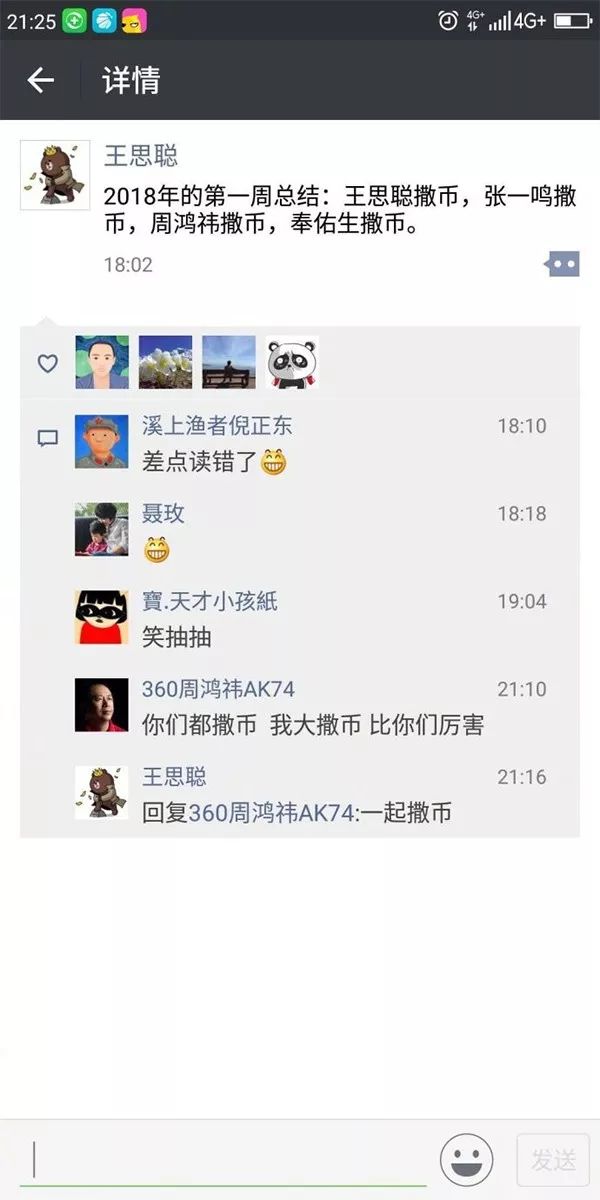Open the emoji picker
The height and width of the screenshot is (1200, 600).
click(x=466, y=1160)
